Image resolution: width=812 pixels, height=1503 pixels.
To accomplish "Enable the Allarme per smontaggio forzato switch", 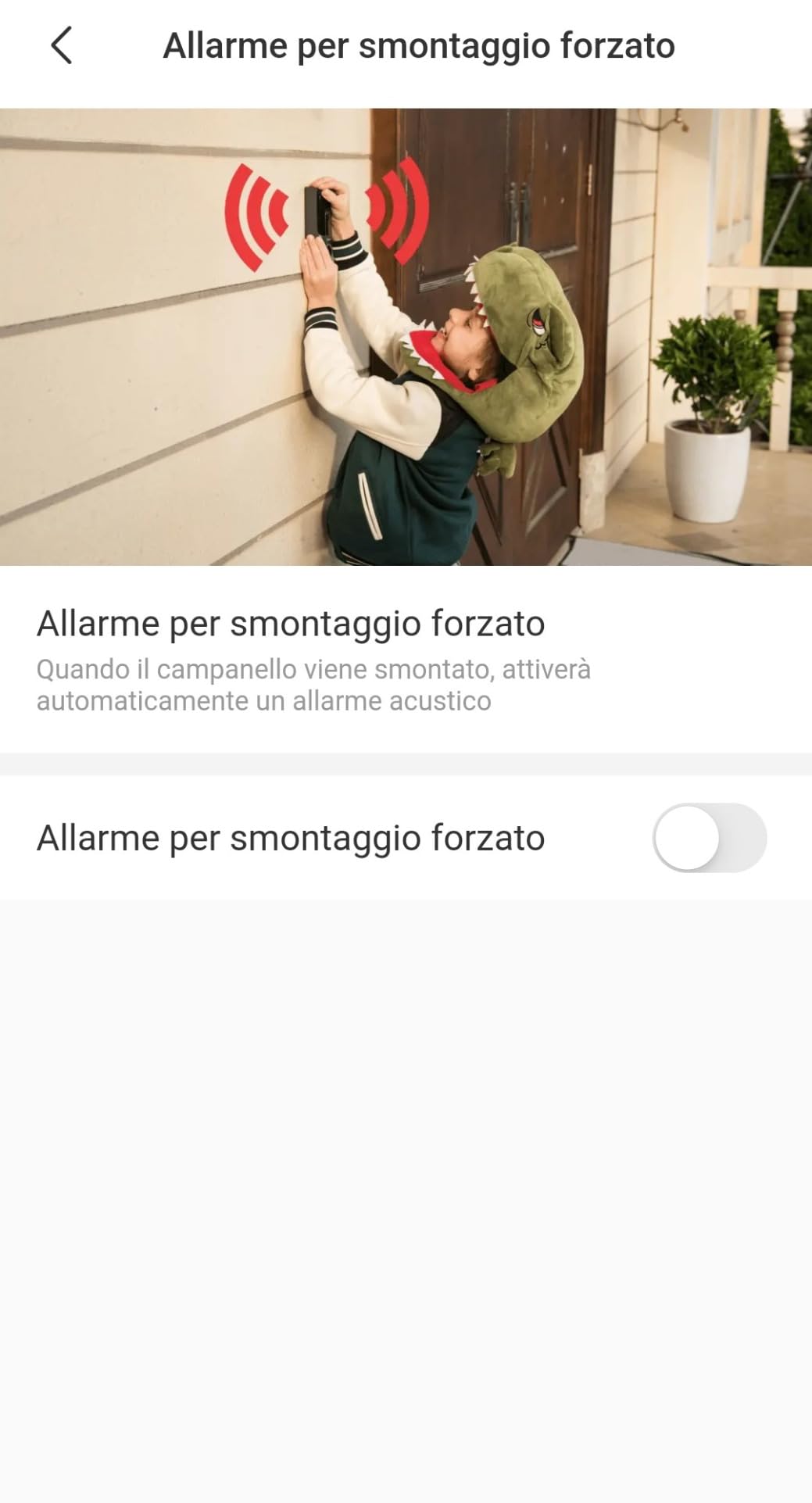I will [x=710, y=838].
